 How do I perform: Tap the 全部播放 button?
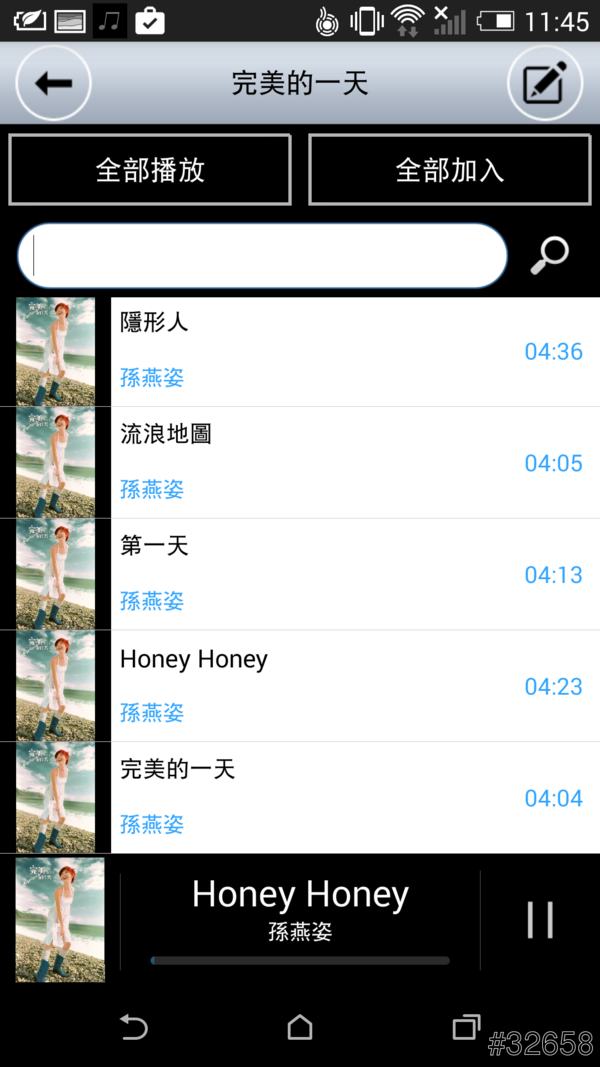[150, 170]
